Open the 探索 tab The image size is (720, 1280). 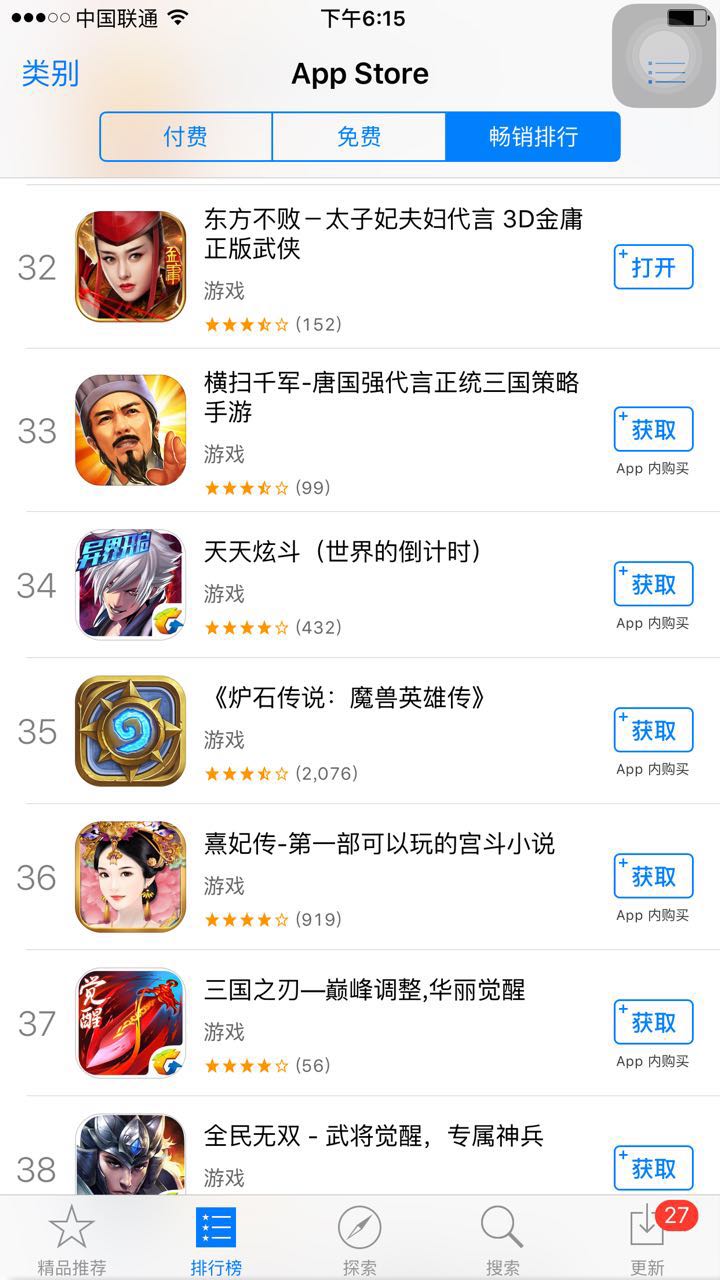click(360, 1240)
